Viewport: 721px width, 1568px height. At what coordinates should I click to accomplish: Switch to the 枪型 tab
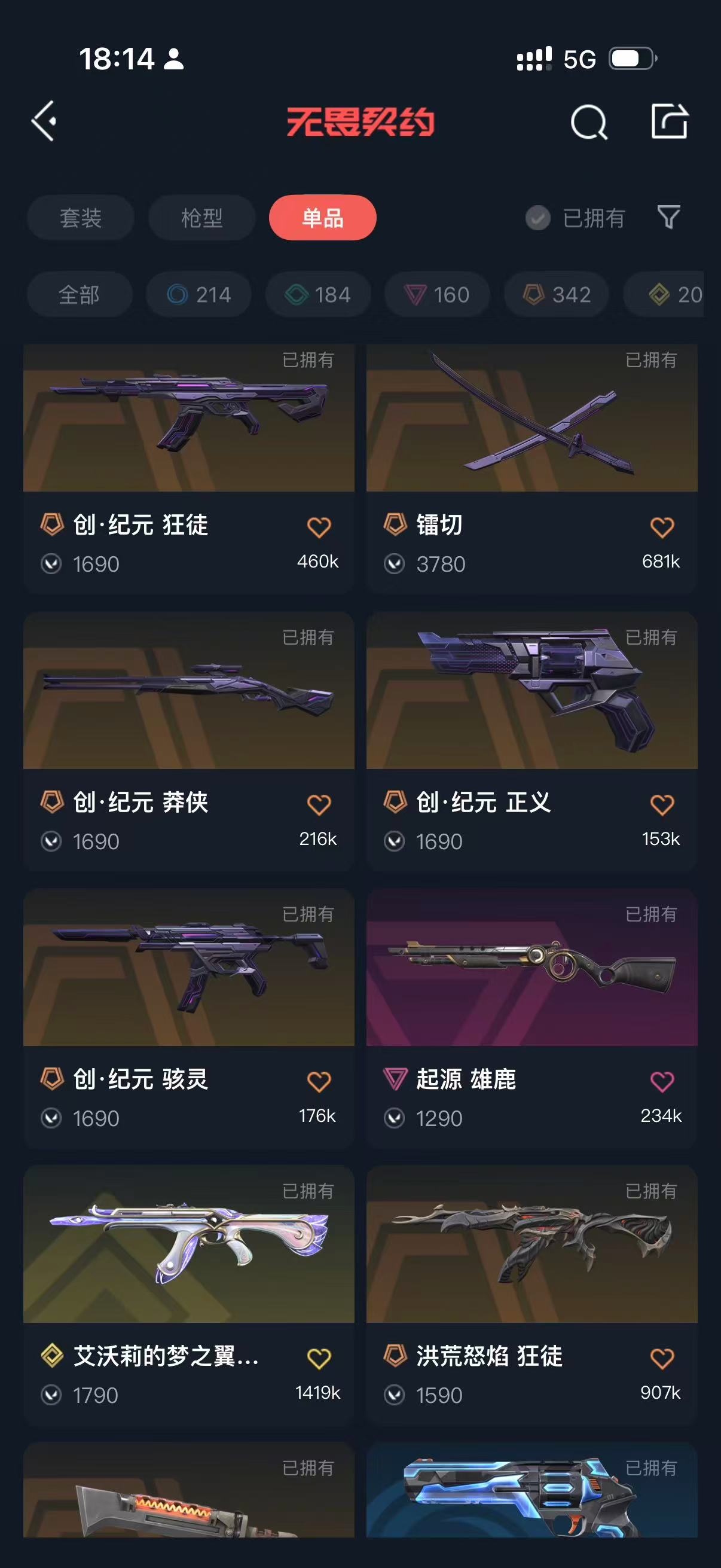coord(201,218)
